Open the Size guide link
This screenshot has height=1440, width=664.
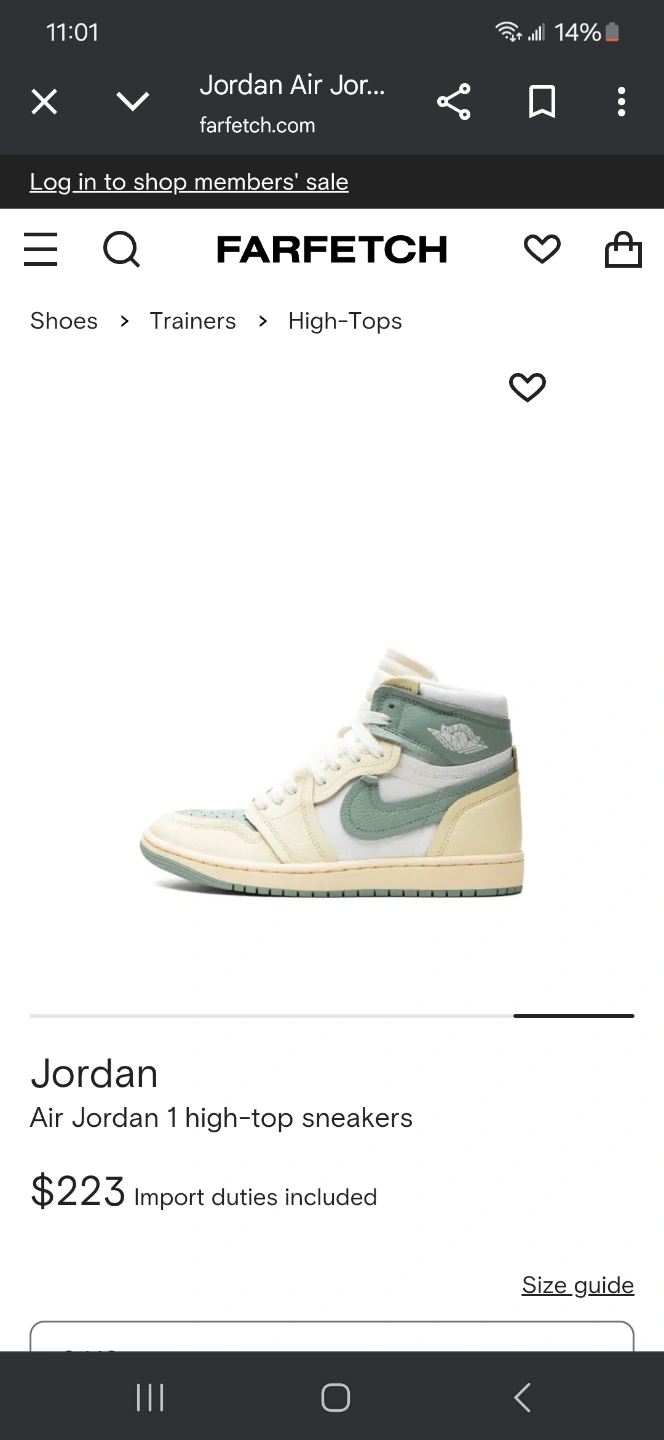[578, 1285]
